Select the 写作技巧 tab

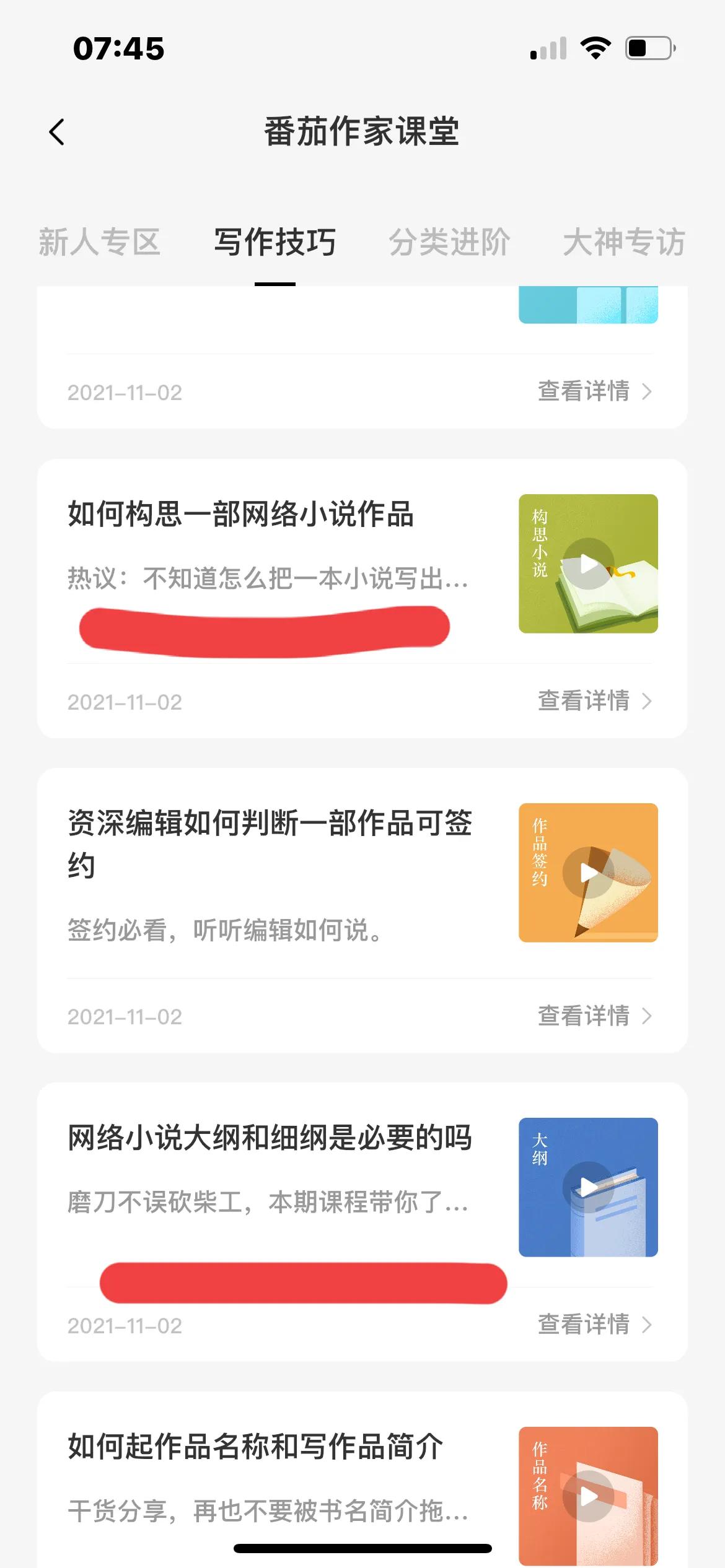pos(275,242)
